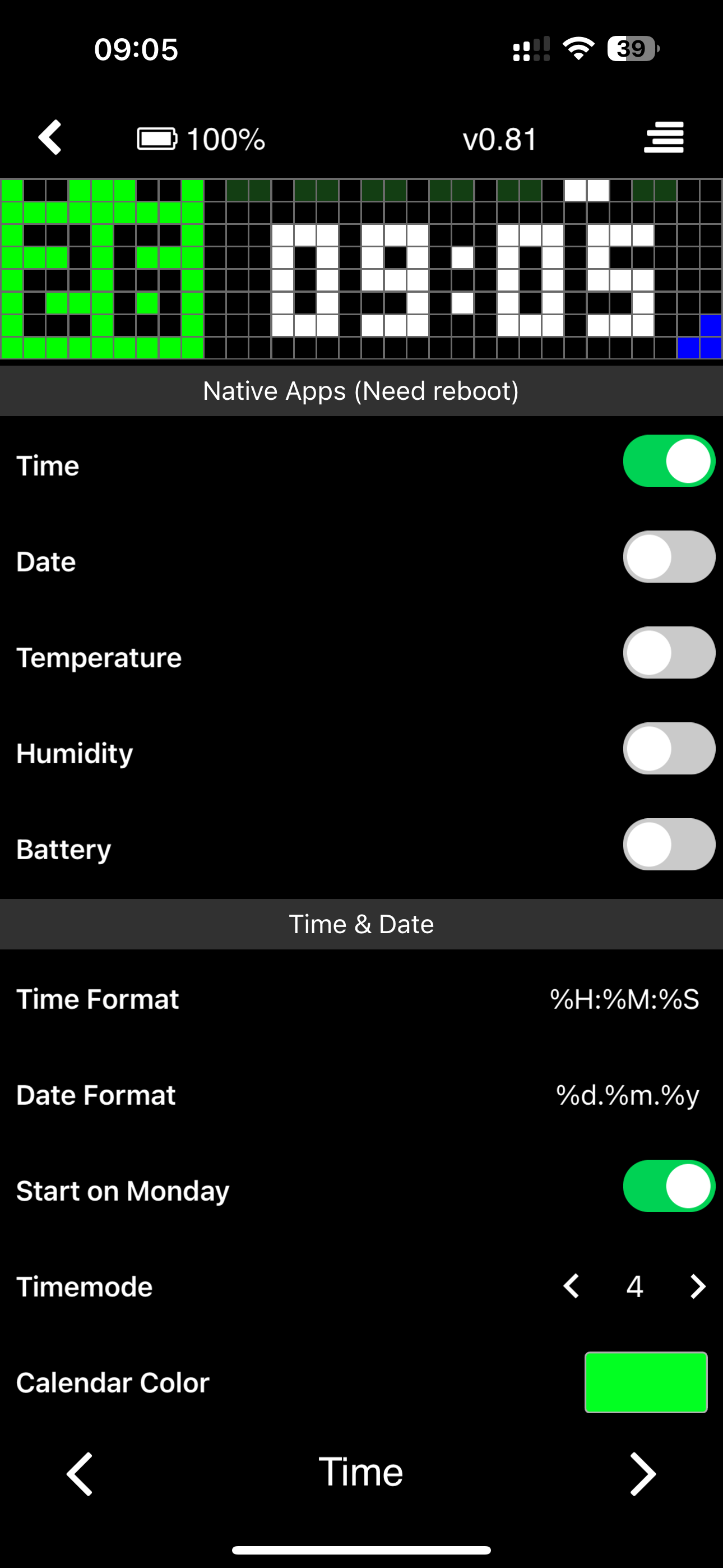Open the menu icon in the header

[664, 137]
